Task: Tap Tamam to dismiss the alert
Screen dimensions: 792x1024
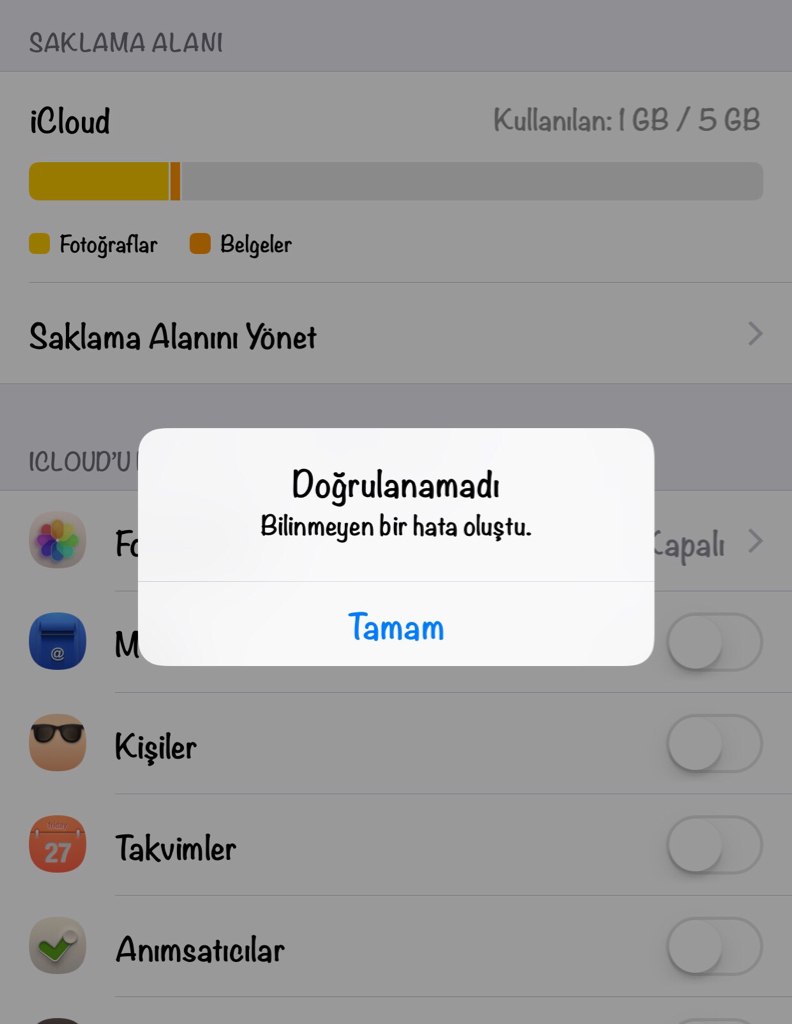Action: pyautogui.click(x=396, y=628)
